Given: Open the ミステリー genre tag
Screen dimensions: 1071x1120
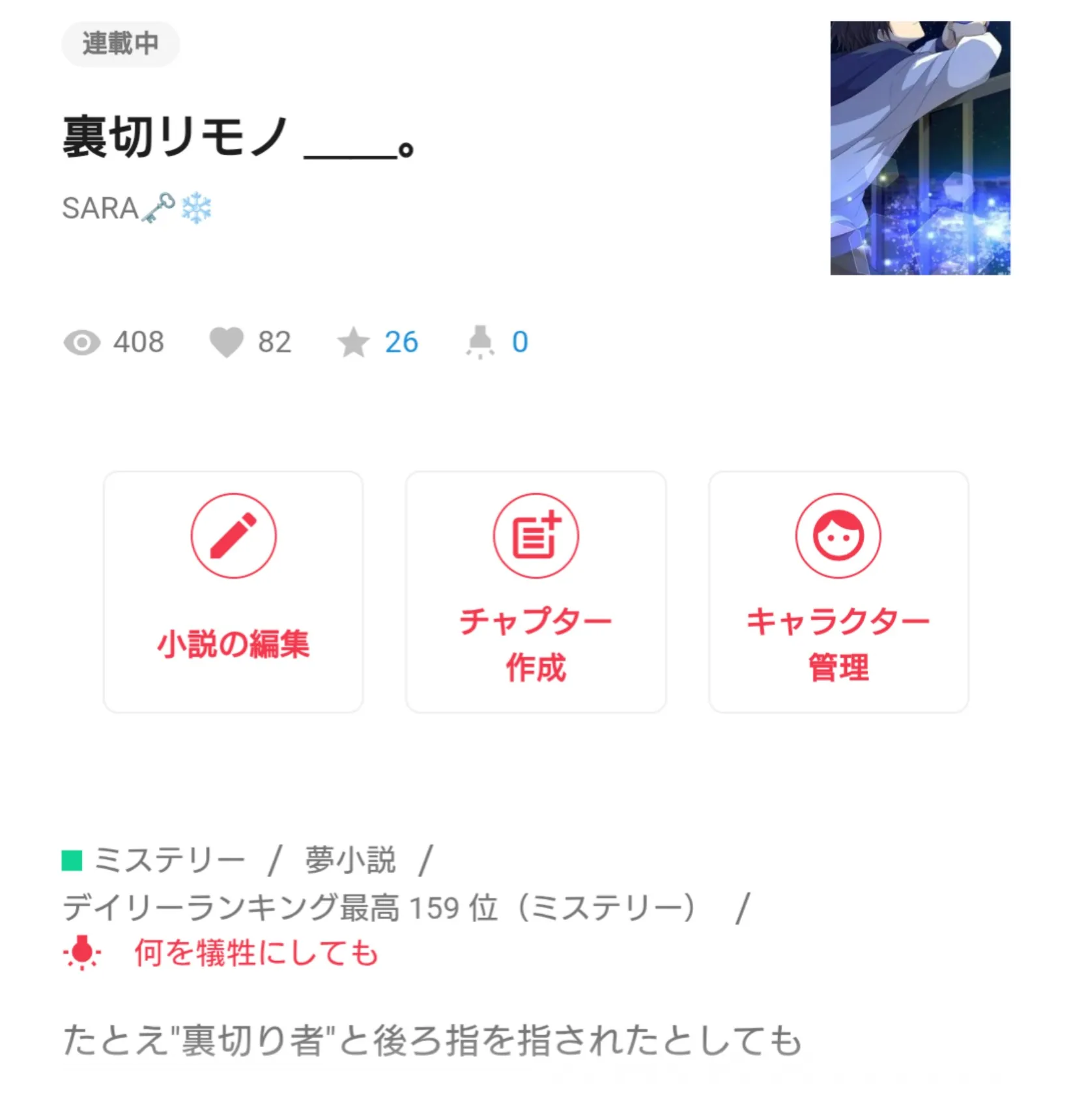Looking at the screenshot, I should [x=169, y=860].
